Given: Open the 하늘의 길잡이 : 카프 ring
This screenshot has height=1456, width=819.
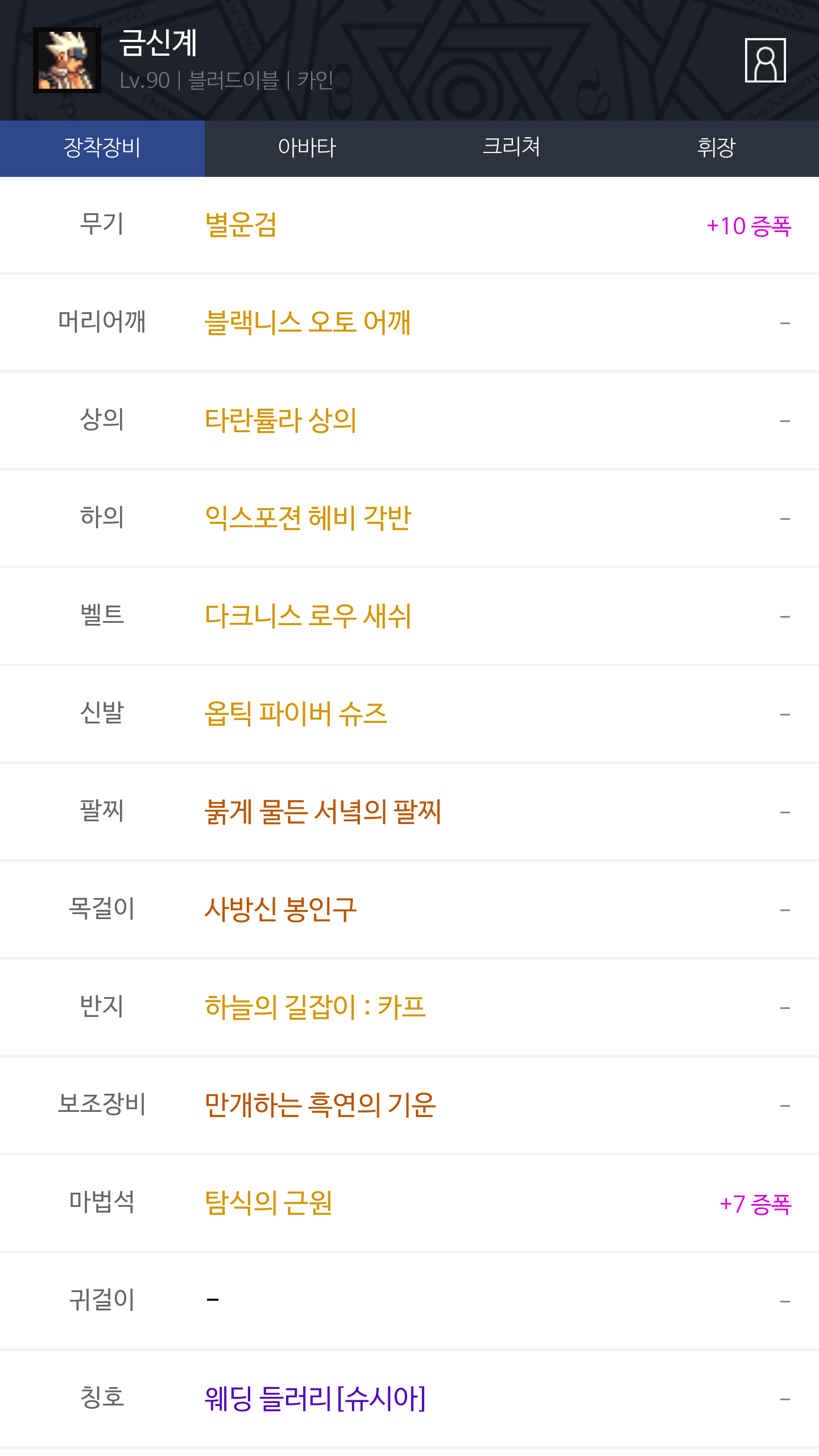Looking at the screenshot, I should tap(315, 1008).
